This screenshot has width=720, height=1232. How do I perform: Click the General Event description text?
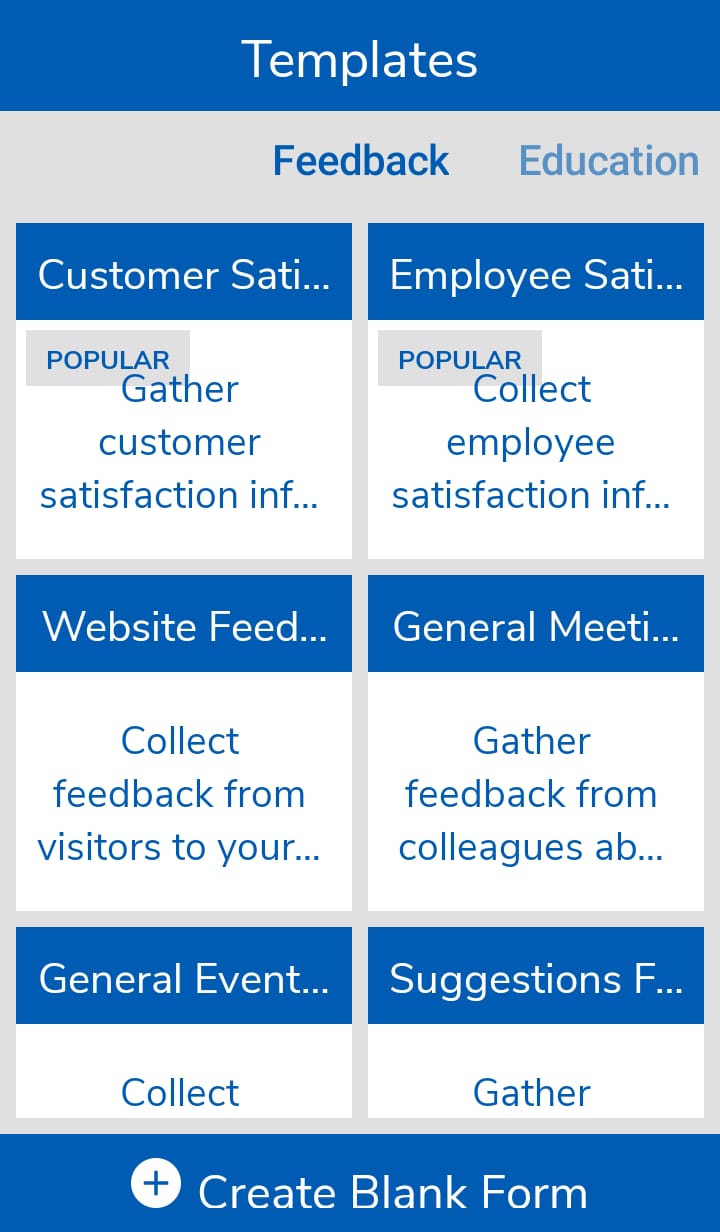point(180,1092)
